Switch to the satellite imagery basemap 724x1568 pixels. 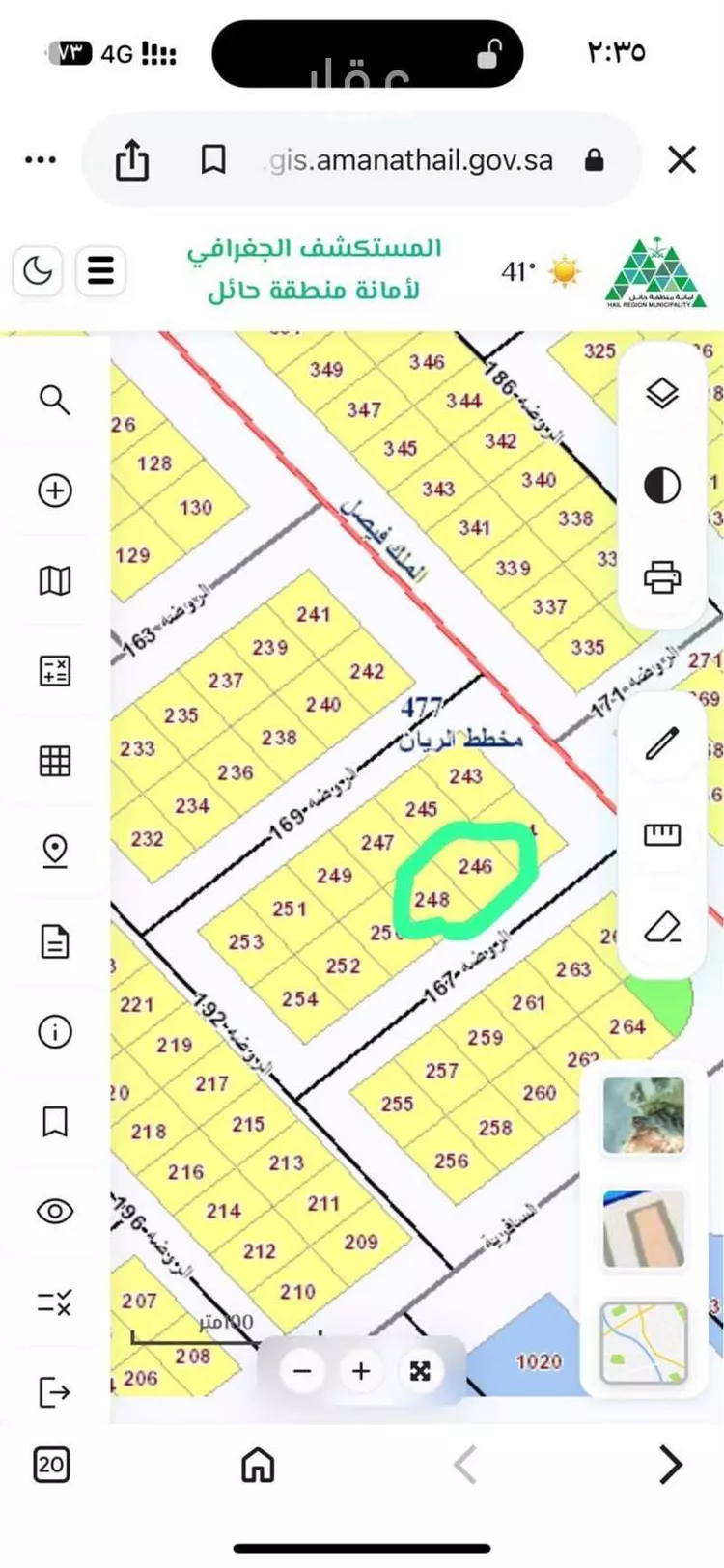click(644, 1116)
